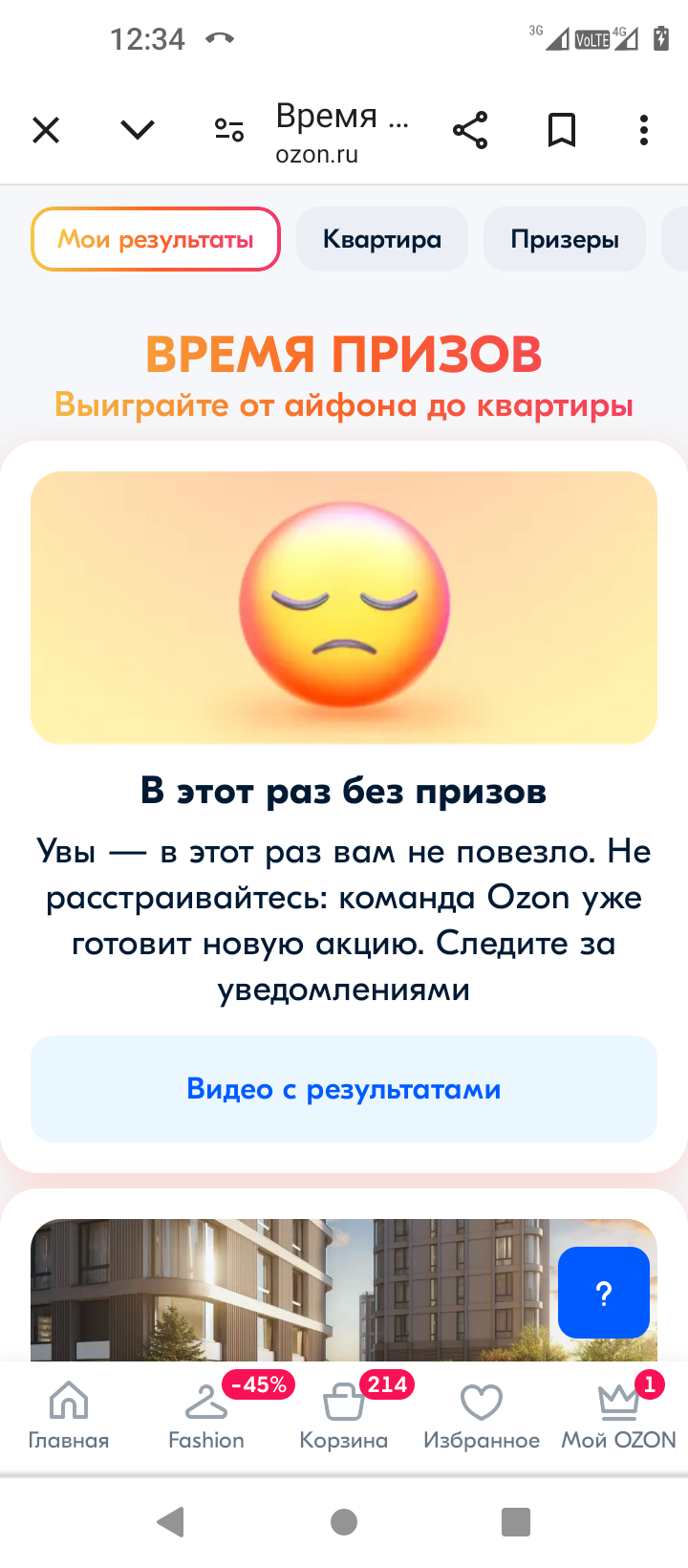
Task: Open Видео с результатами
Action: [x=344, y=1089]
